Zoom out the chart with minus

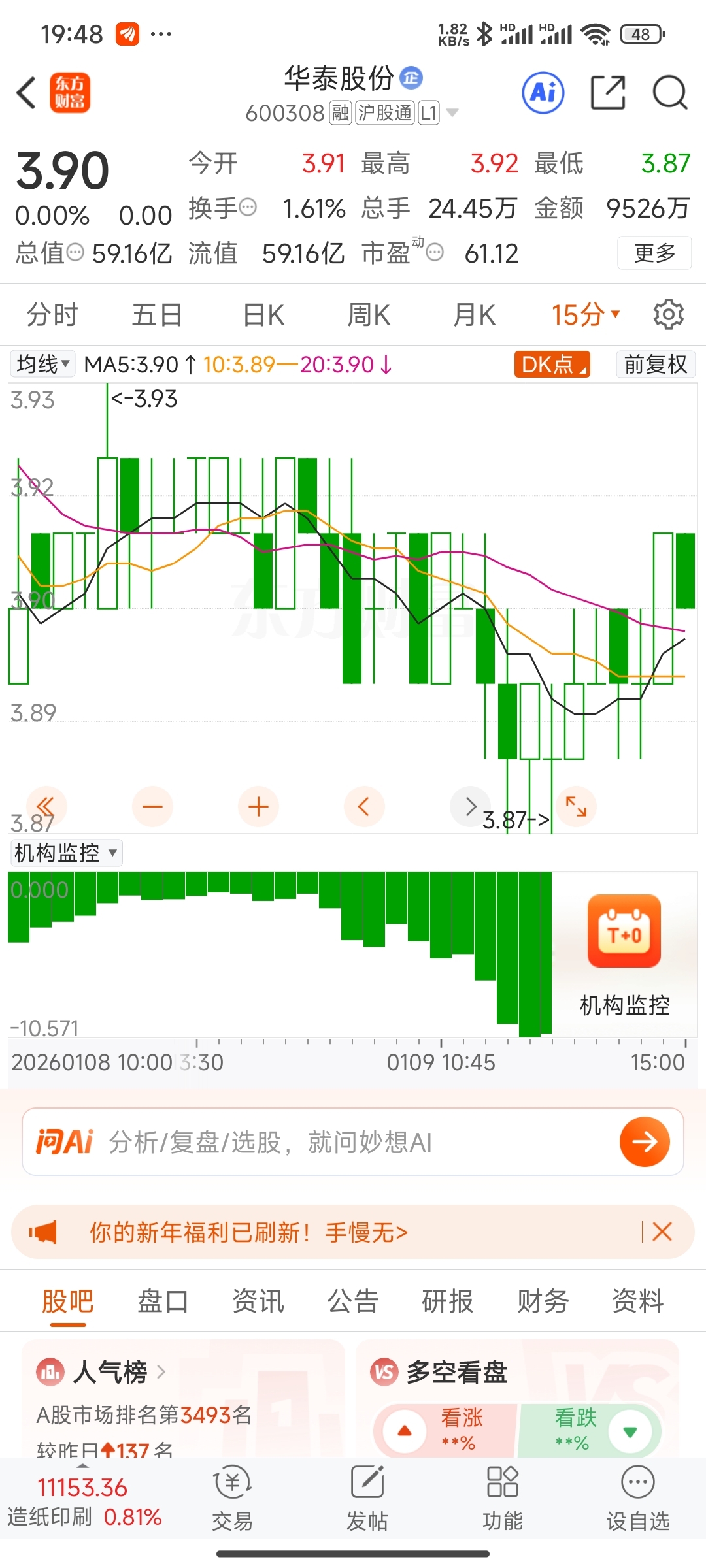pyautogui.click(x=152, y=807)
